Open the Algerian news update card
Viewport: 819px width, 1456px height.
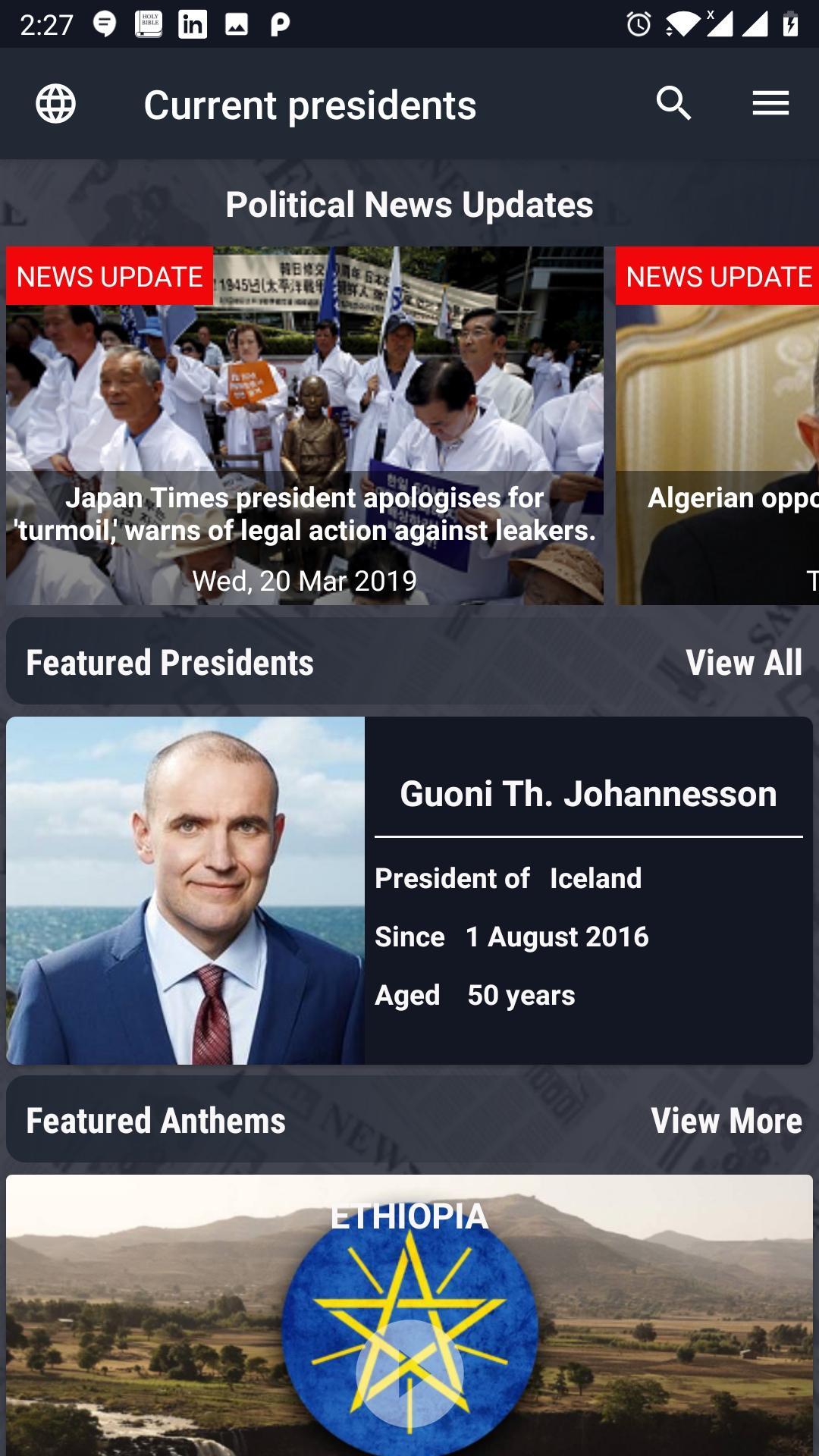[717, 426]
